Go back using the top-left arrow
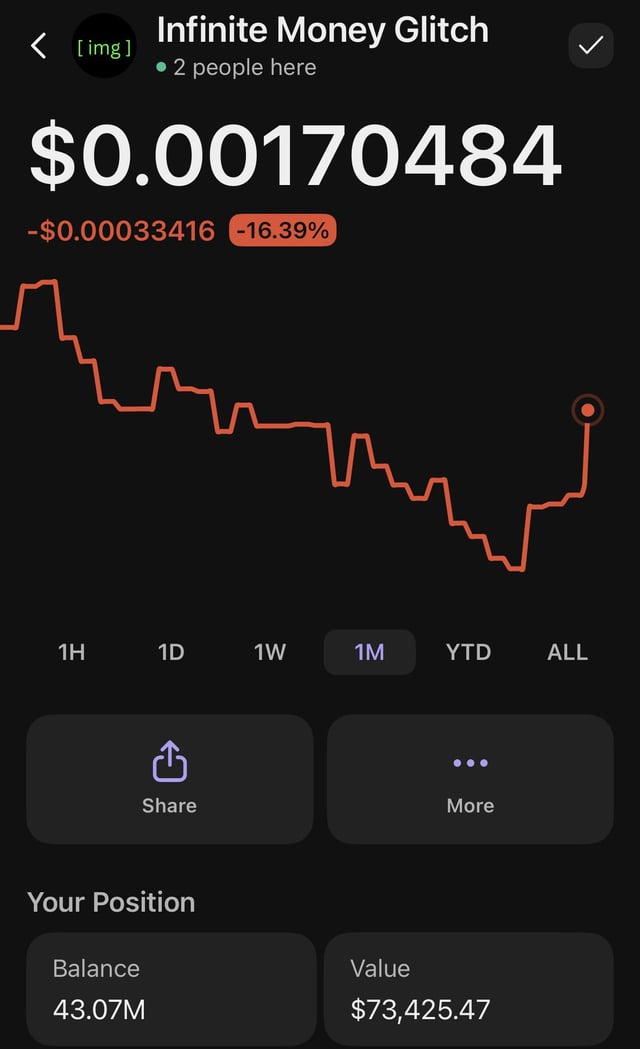The height and width of the screenshot is (1049, 640). tap(39, 45)
